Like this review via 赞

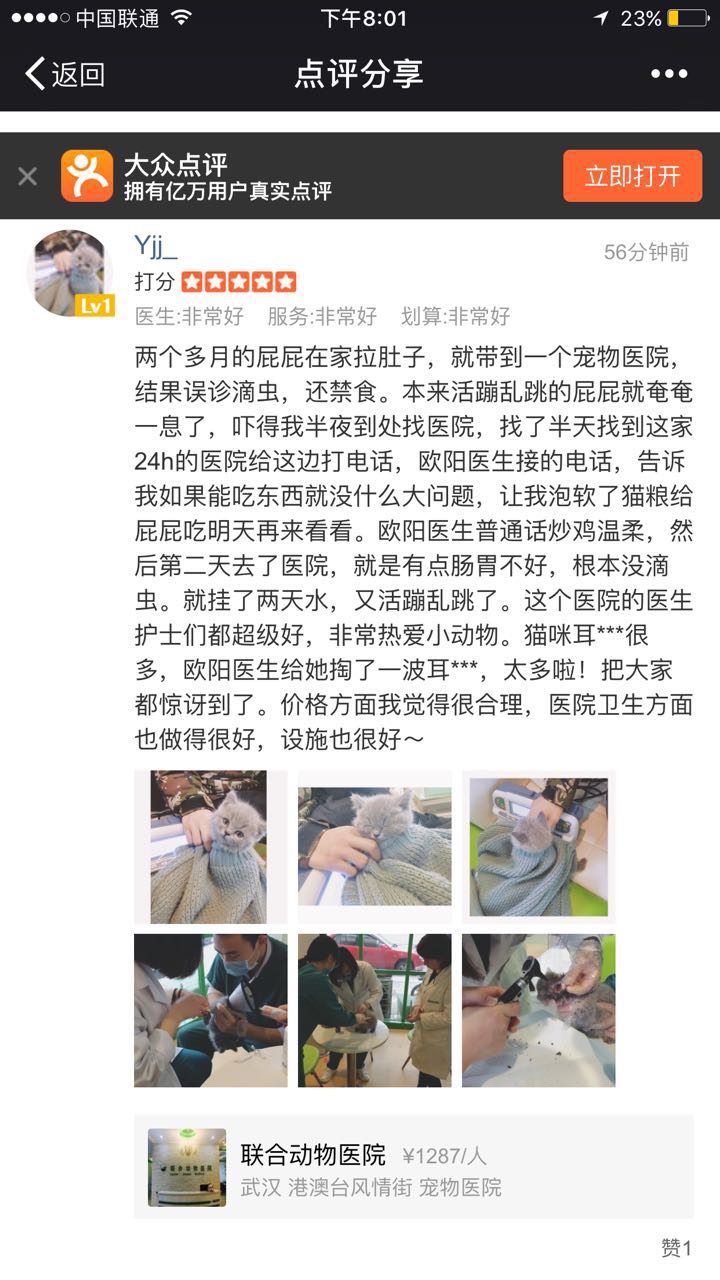coord(676,1248)
